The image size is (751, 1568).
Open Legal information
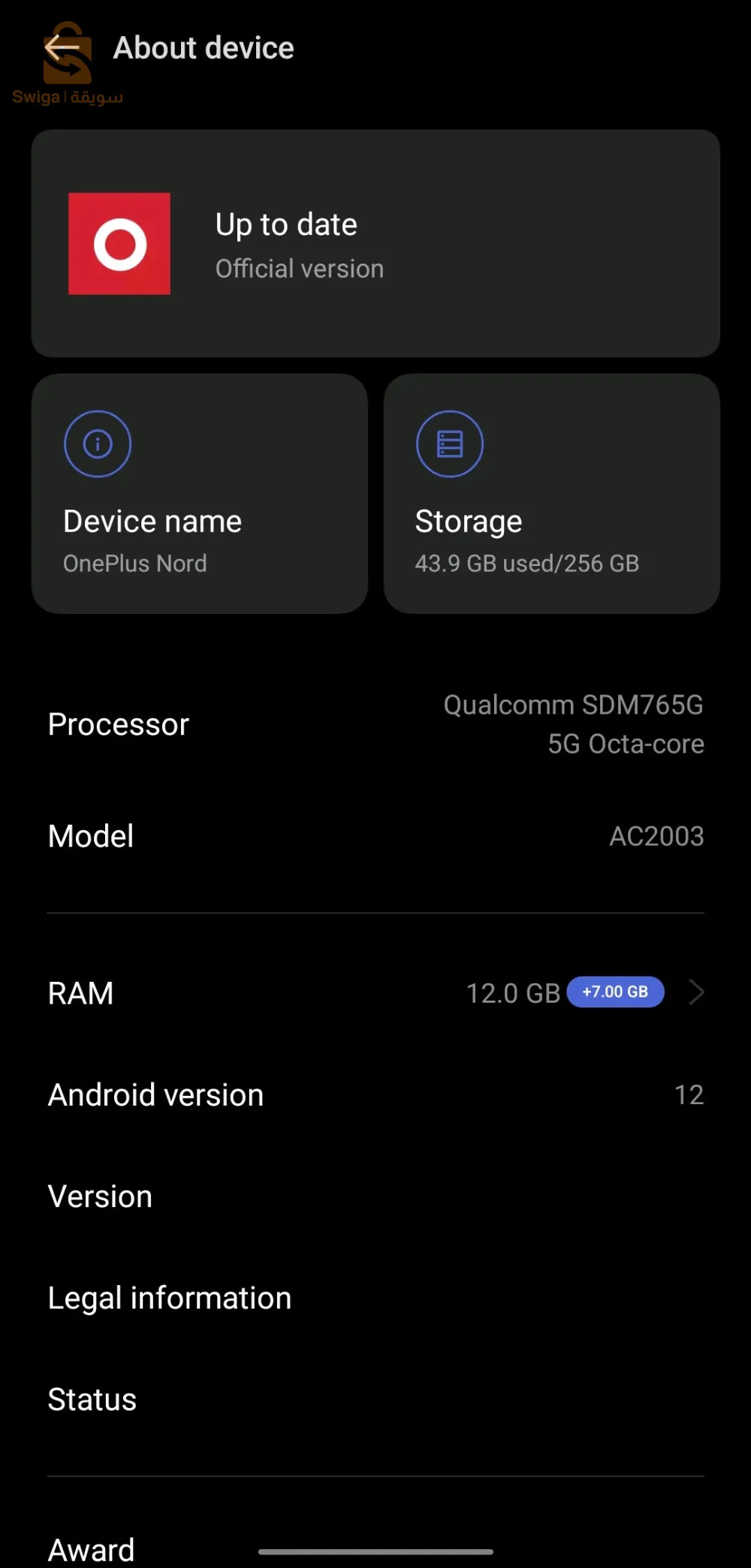click(375, 1298)
